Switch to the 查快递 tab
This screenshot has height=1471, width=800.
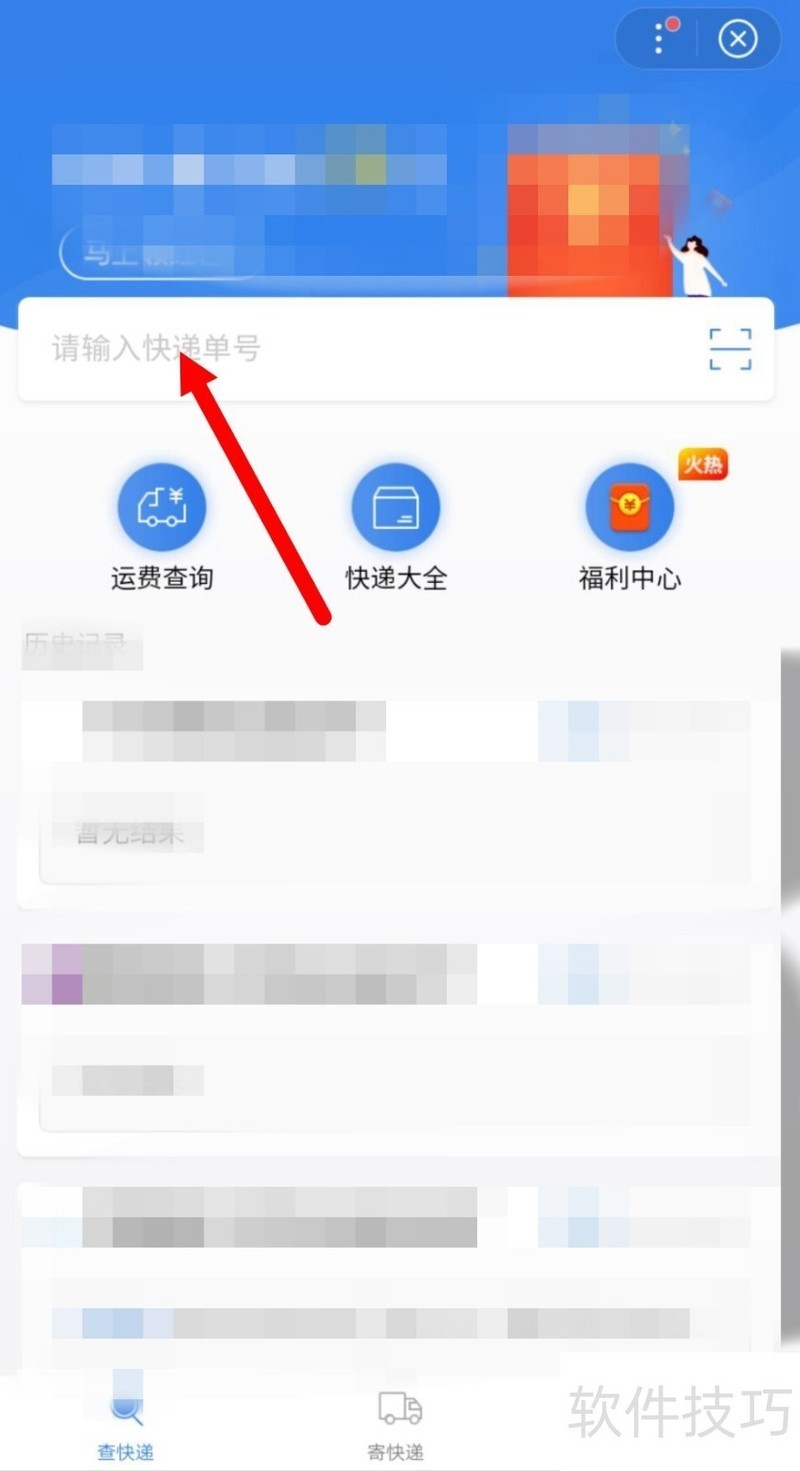pos(126,1425)
